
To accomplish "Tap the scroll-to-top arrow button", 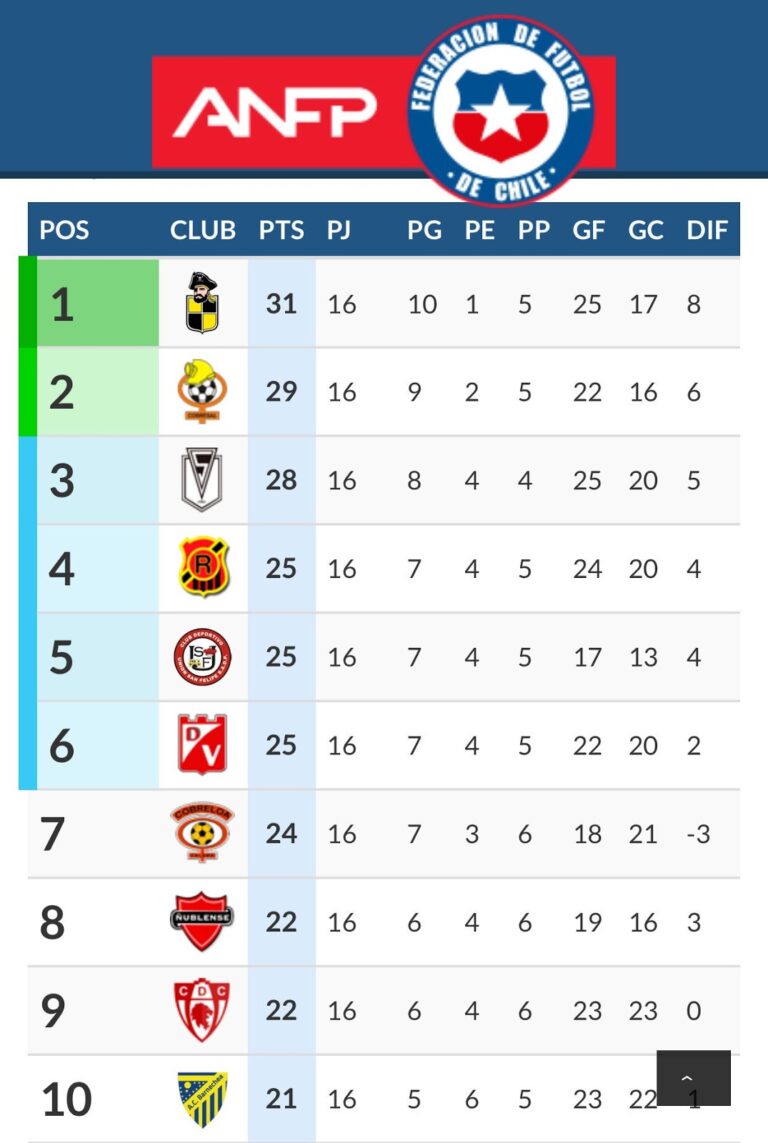I will 693,1078.
